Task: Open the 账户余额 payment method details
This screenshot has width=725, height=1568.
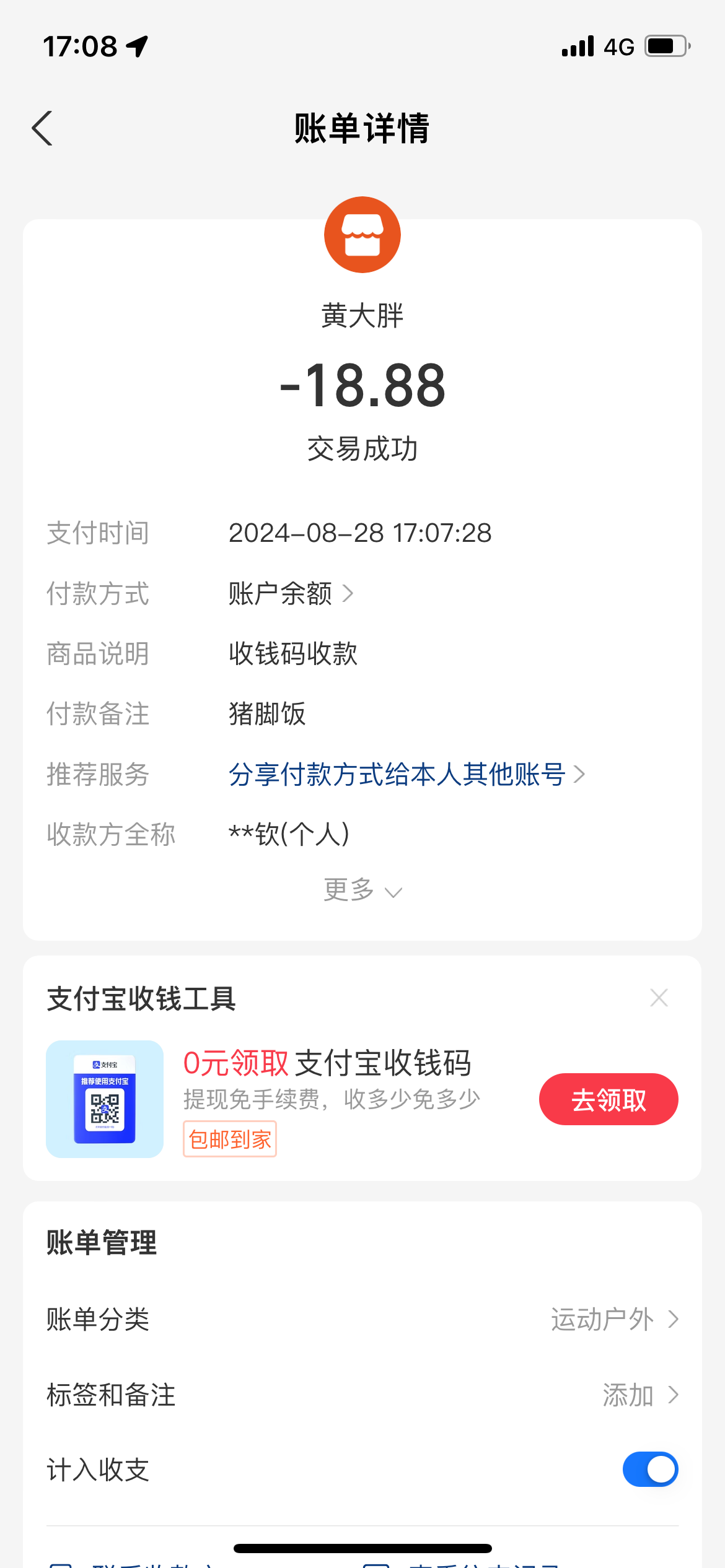Action: (x=291, y=594)
